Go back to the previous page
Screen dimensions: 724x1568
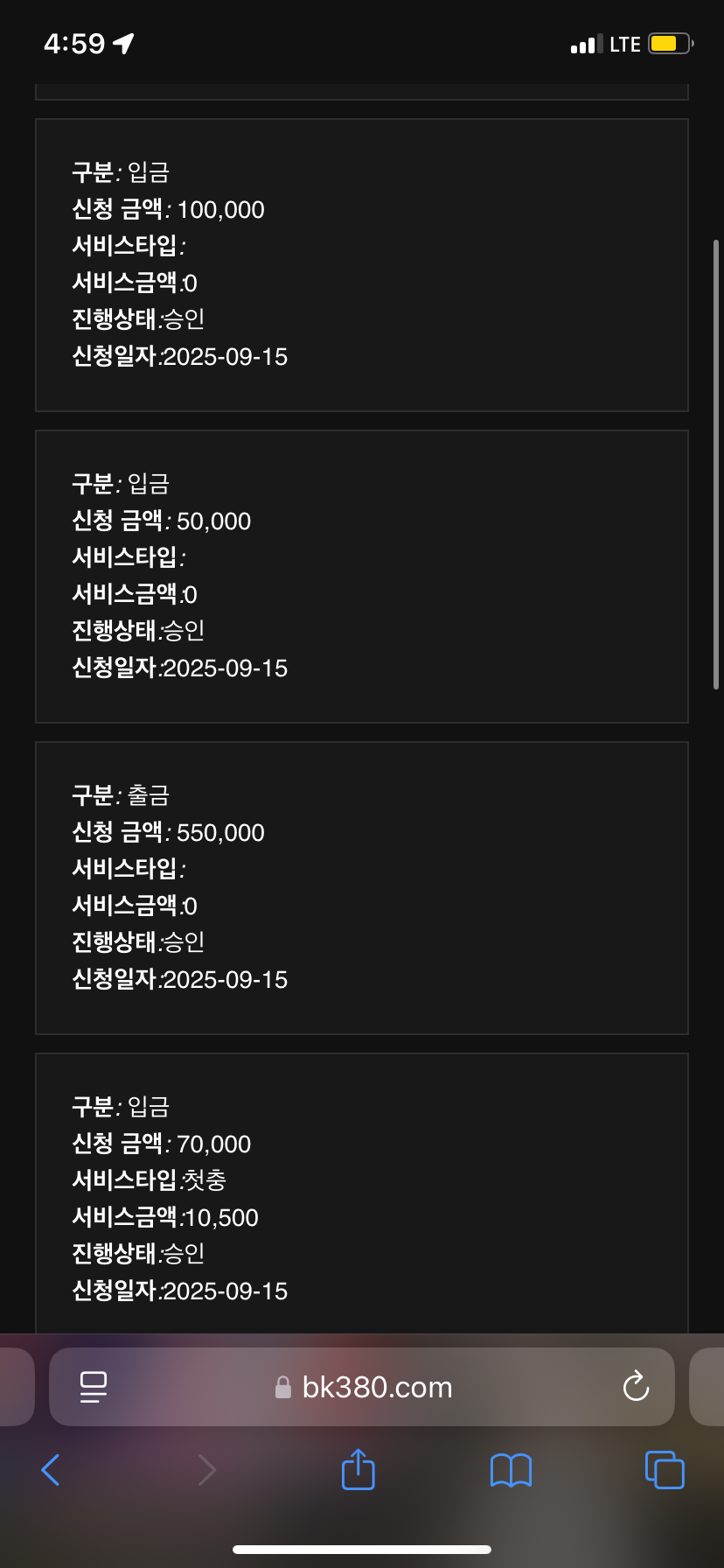pyautogui.click(x=51, y=1470)
